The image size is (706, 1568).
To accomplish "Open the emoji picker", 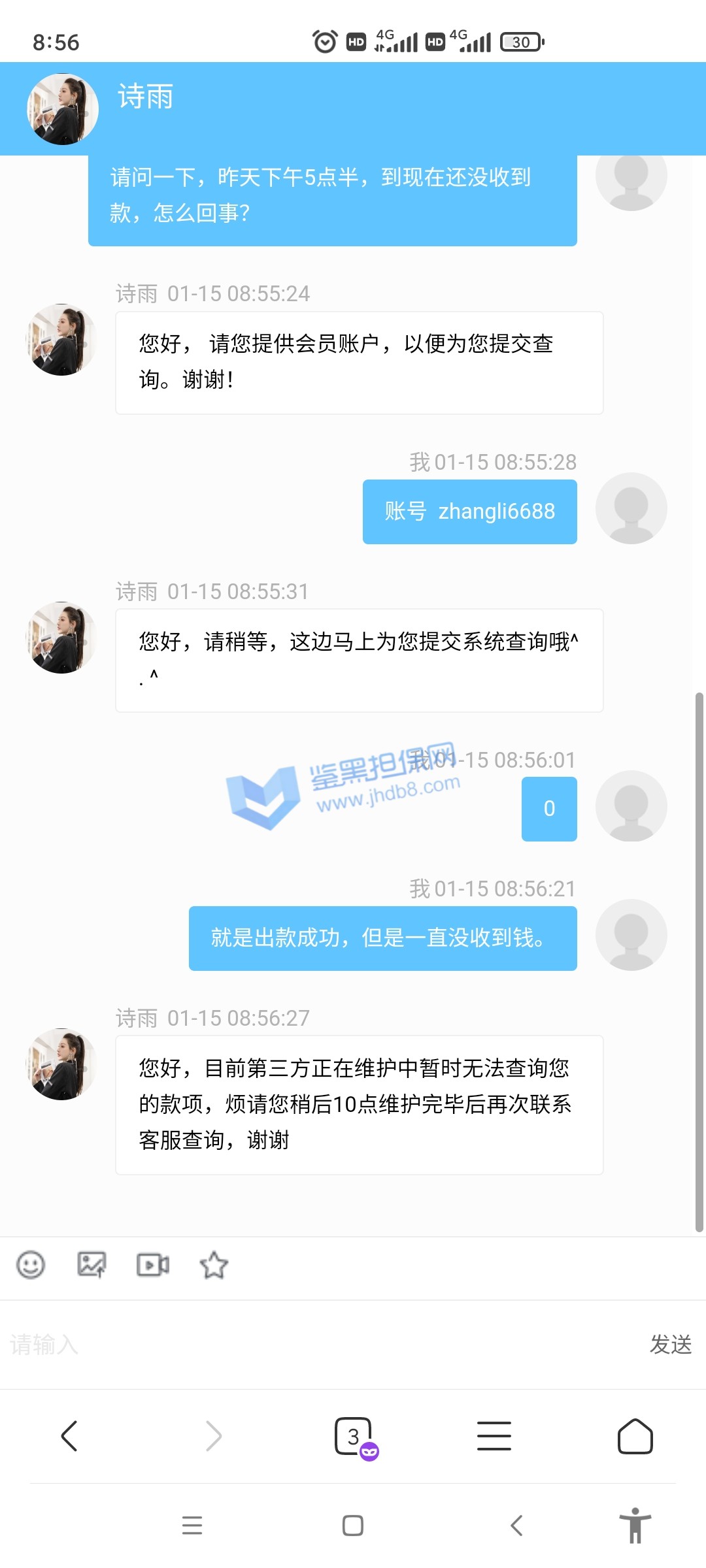I will [x=31, y=1265].
